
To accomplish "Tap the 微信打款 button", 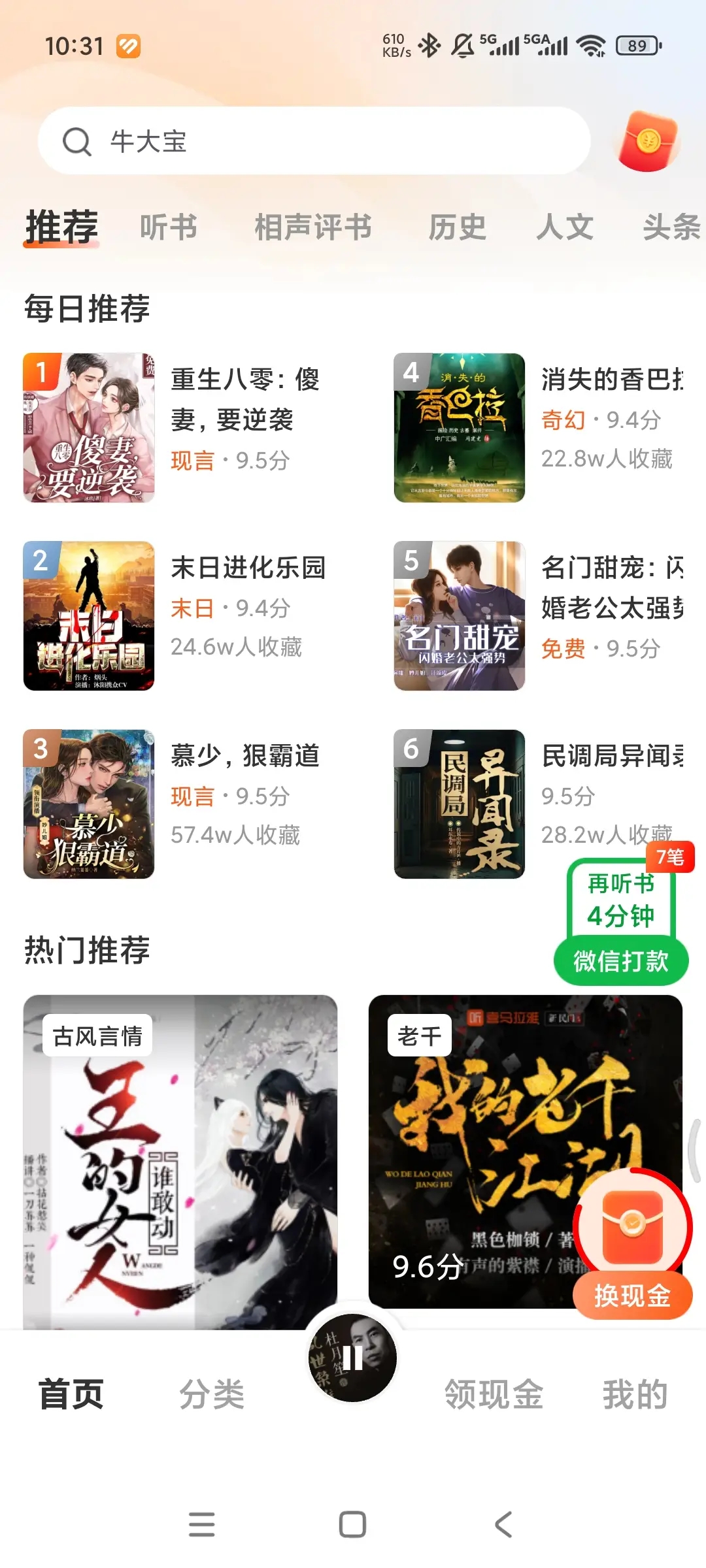I will [621, 961].
